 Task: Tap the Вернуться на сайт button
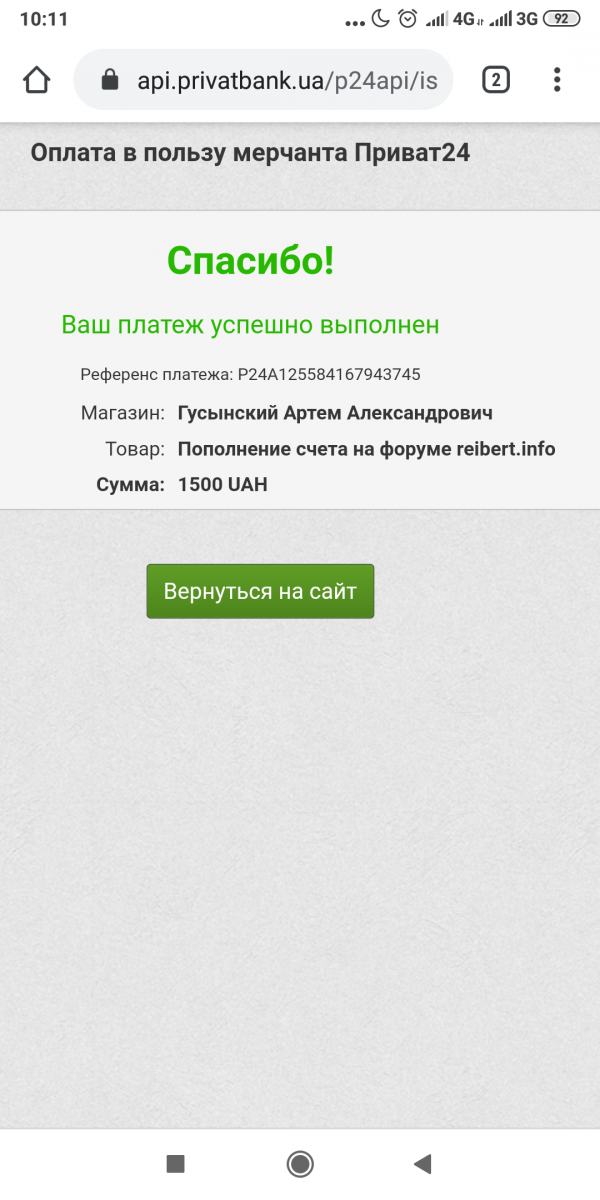[x=260, y=591]
